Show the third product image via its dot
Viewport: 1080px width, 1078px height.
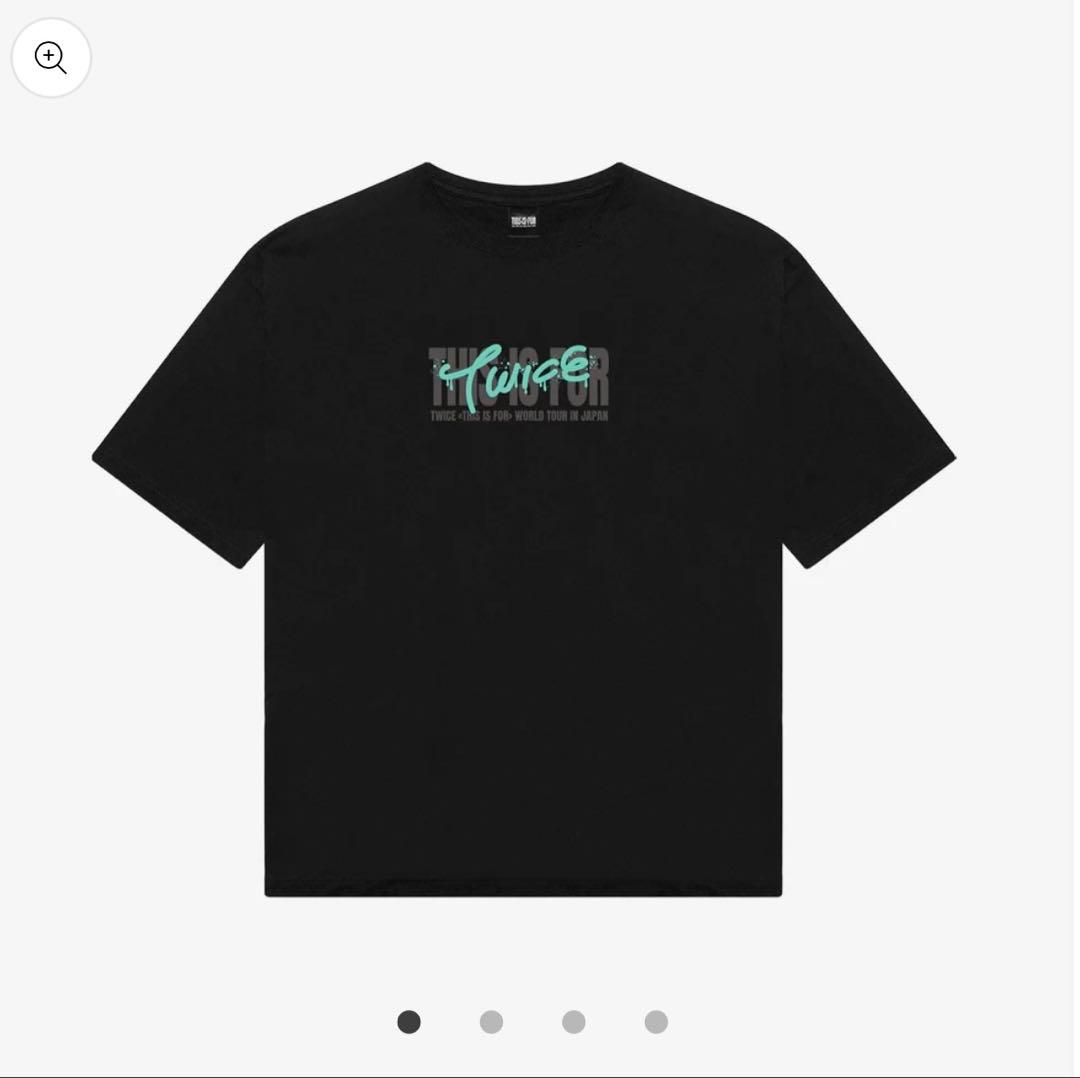[573, 1021]
